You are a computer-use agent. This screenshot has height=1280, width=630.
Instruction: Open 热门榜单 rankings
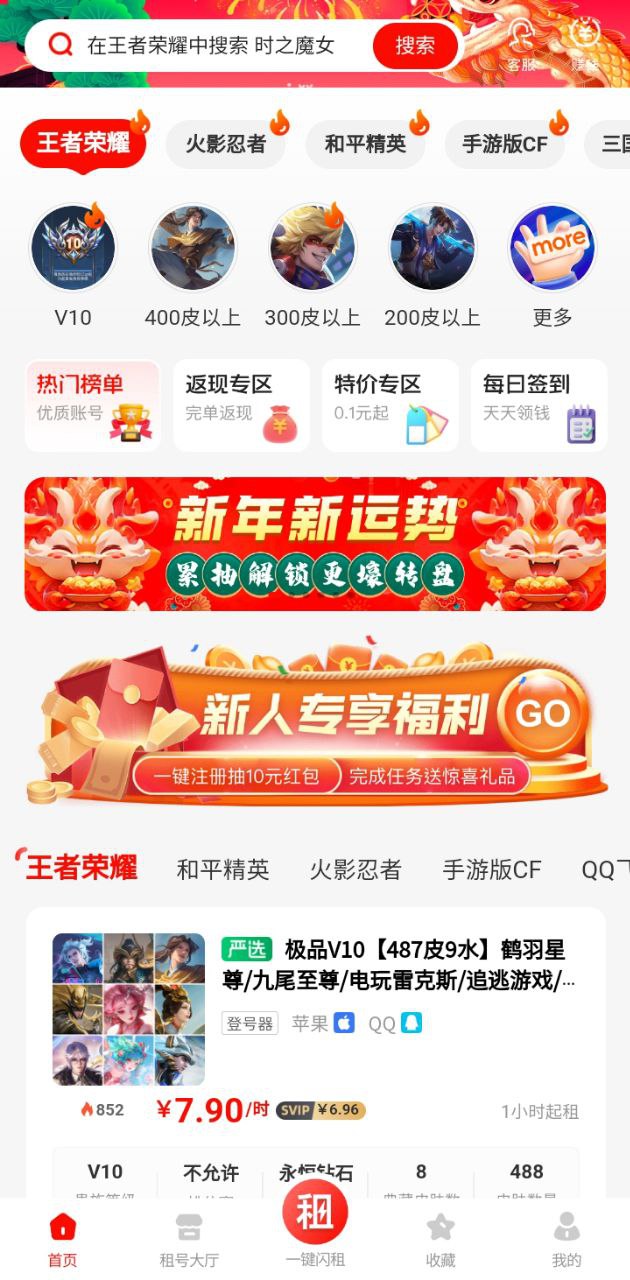click(x=92, y=405)
